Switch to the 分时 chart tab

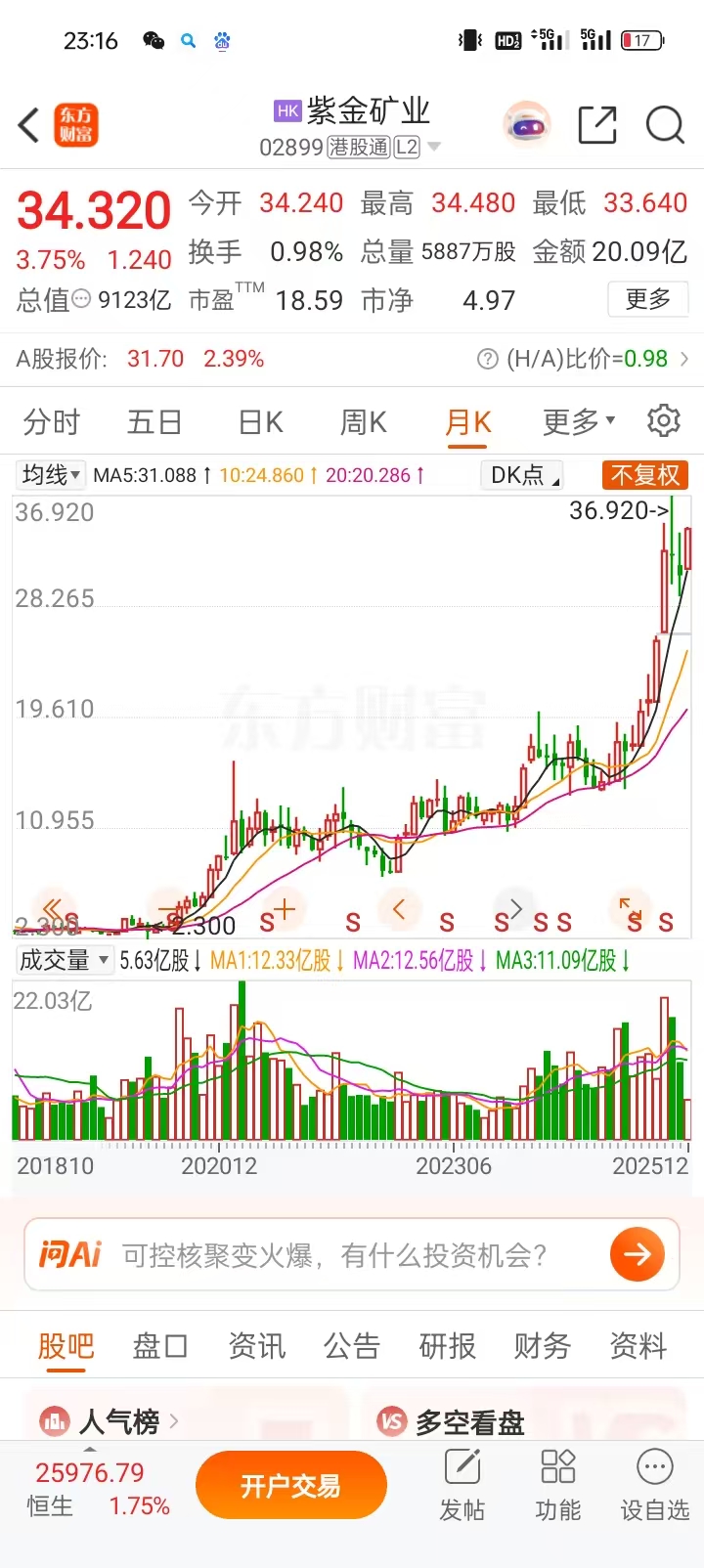coord(52,422)
